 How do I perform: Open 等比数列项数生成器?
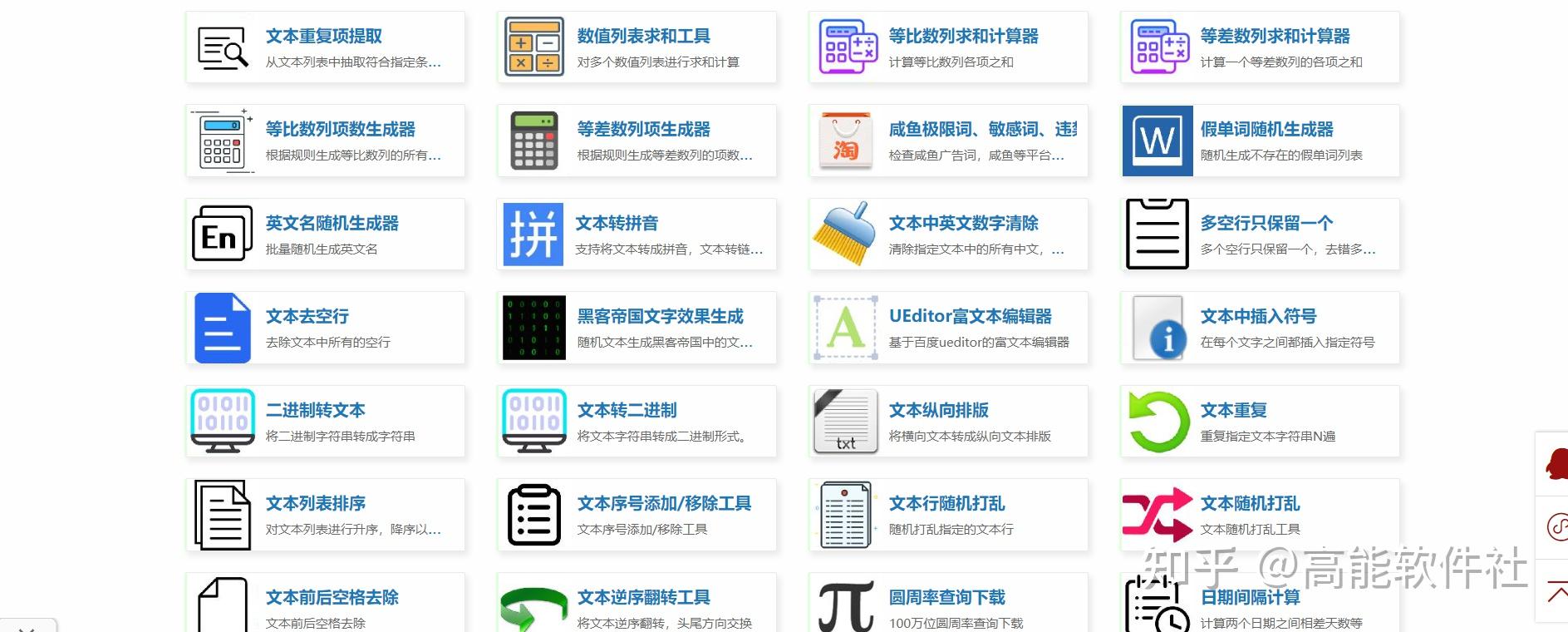point(340,130)
